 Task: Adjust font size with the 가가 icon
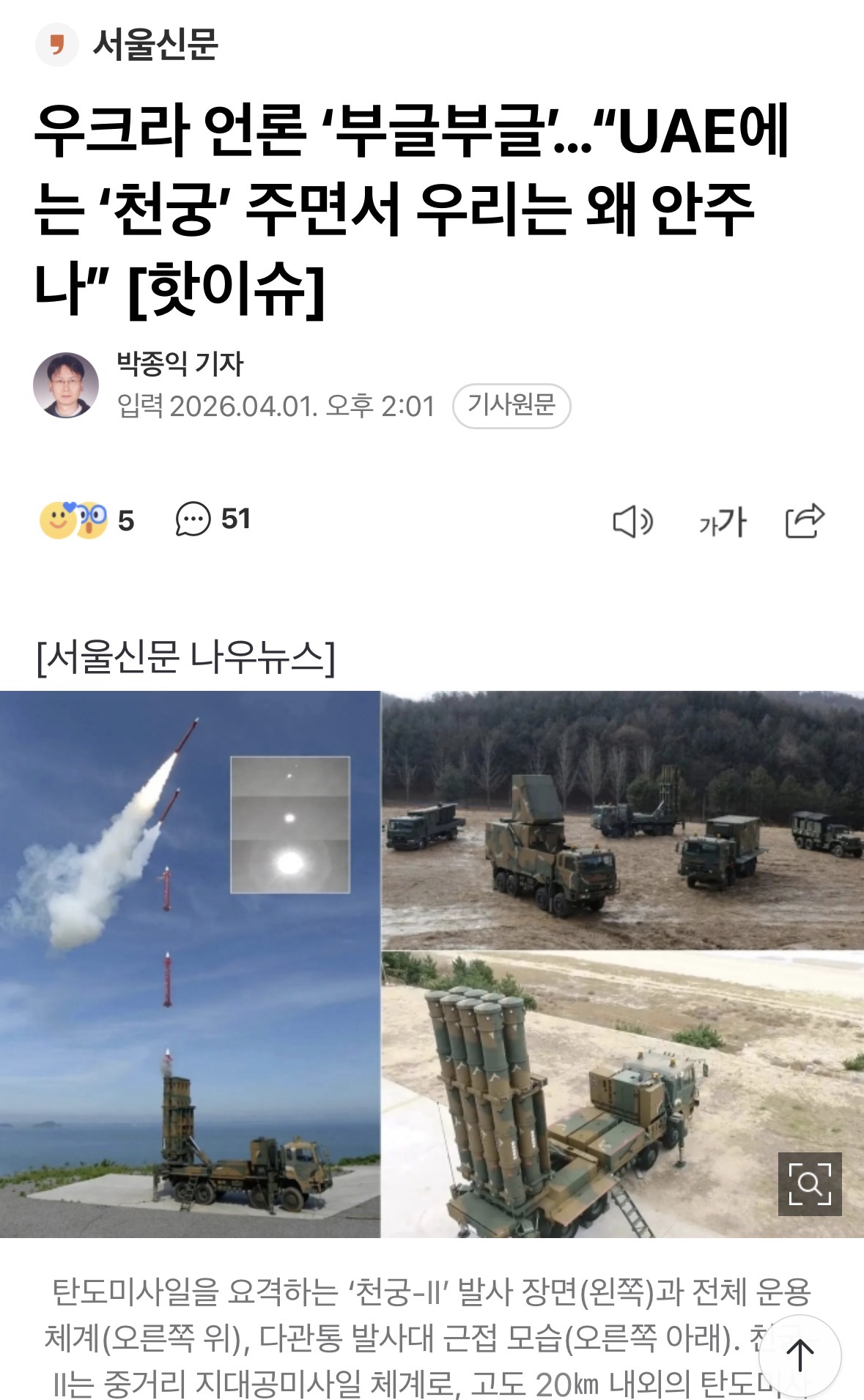point(722,522)
